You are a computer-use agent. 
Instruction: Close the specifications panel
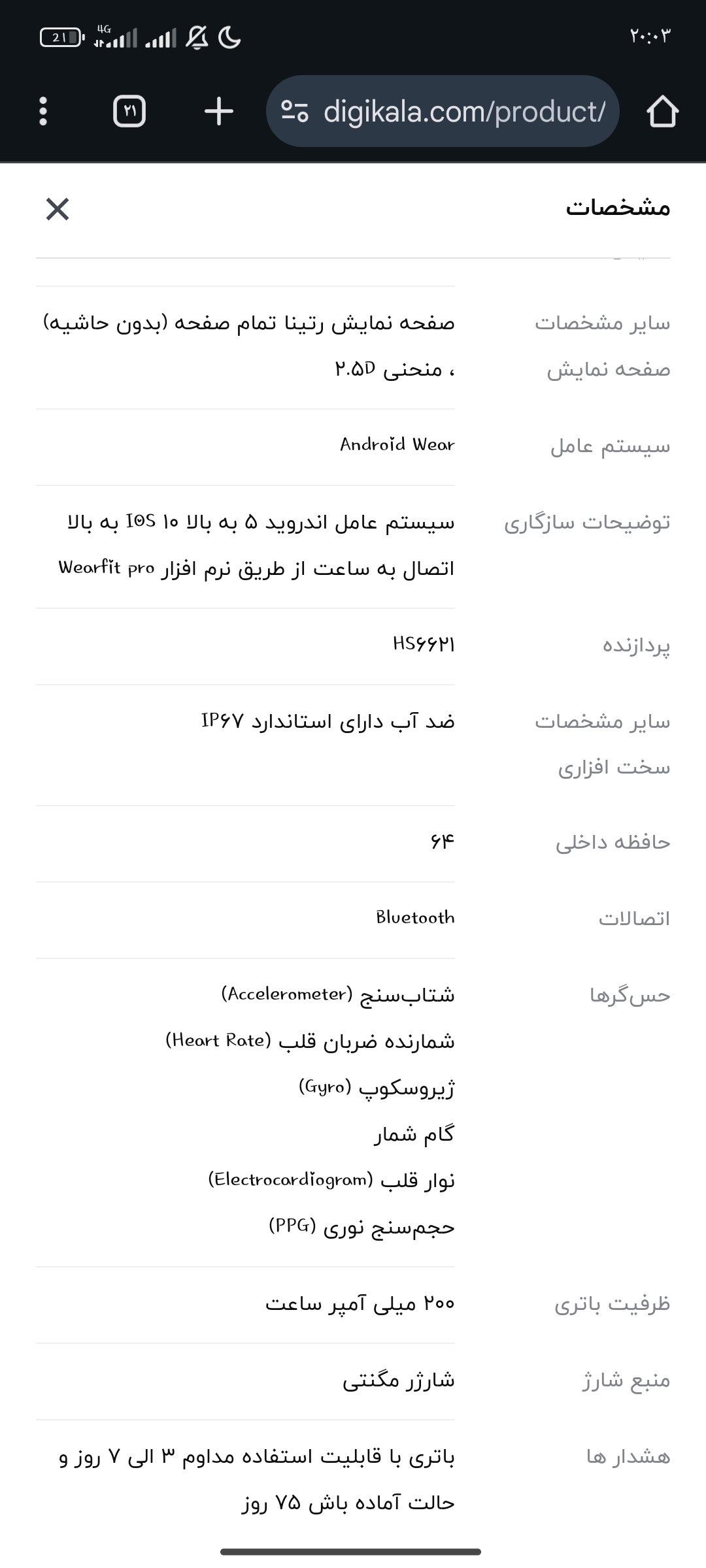[x=58, y=209]
